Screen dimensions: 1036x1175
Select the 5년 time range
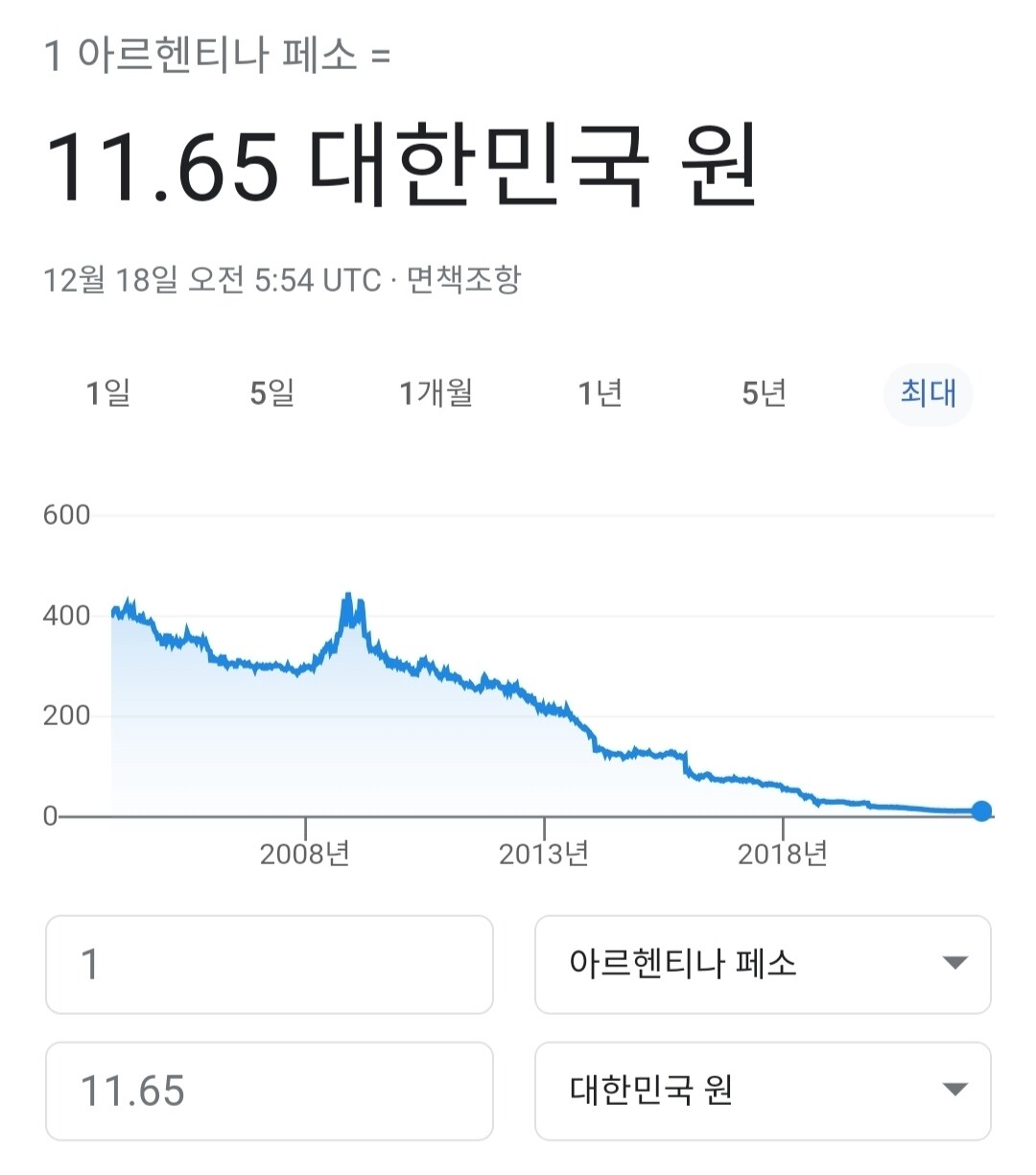click(763, 393)
